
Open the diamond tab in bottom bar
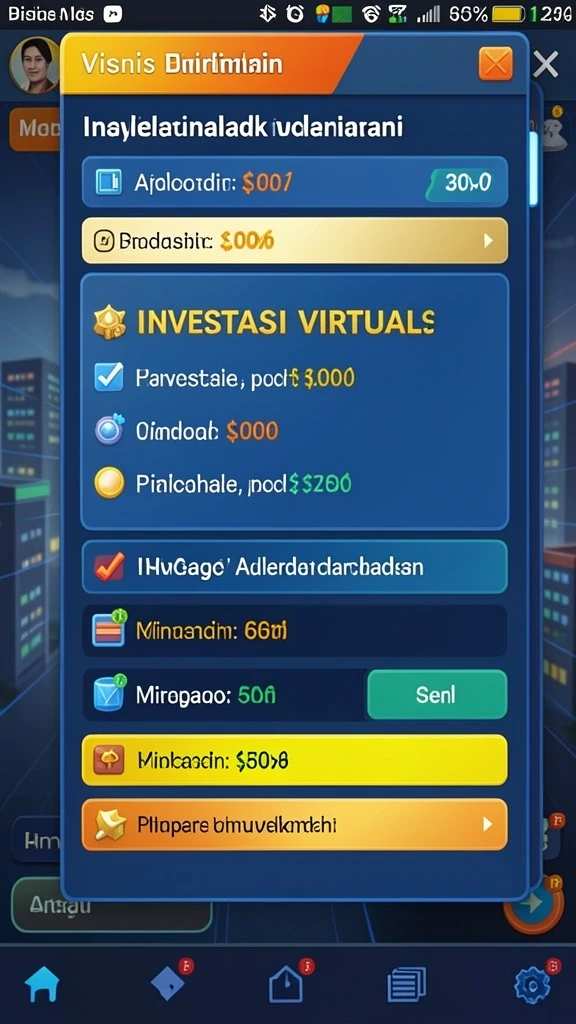168,983
